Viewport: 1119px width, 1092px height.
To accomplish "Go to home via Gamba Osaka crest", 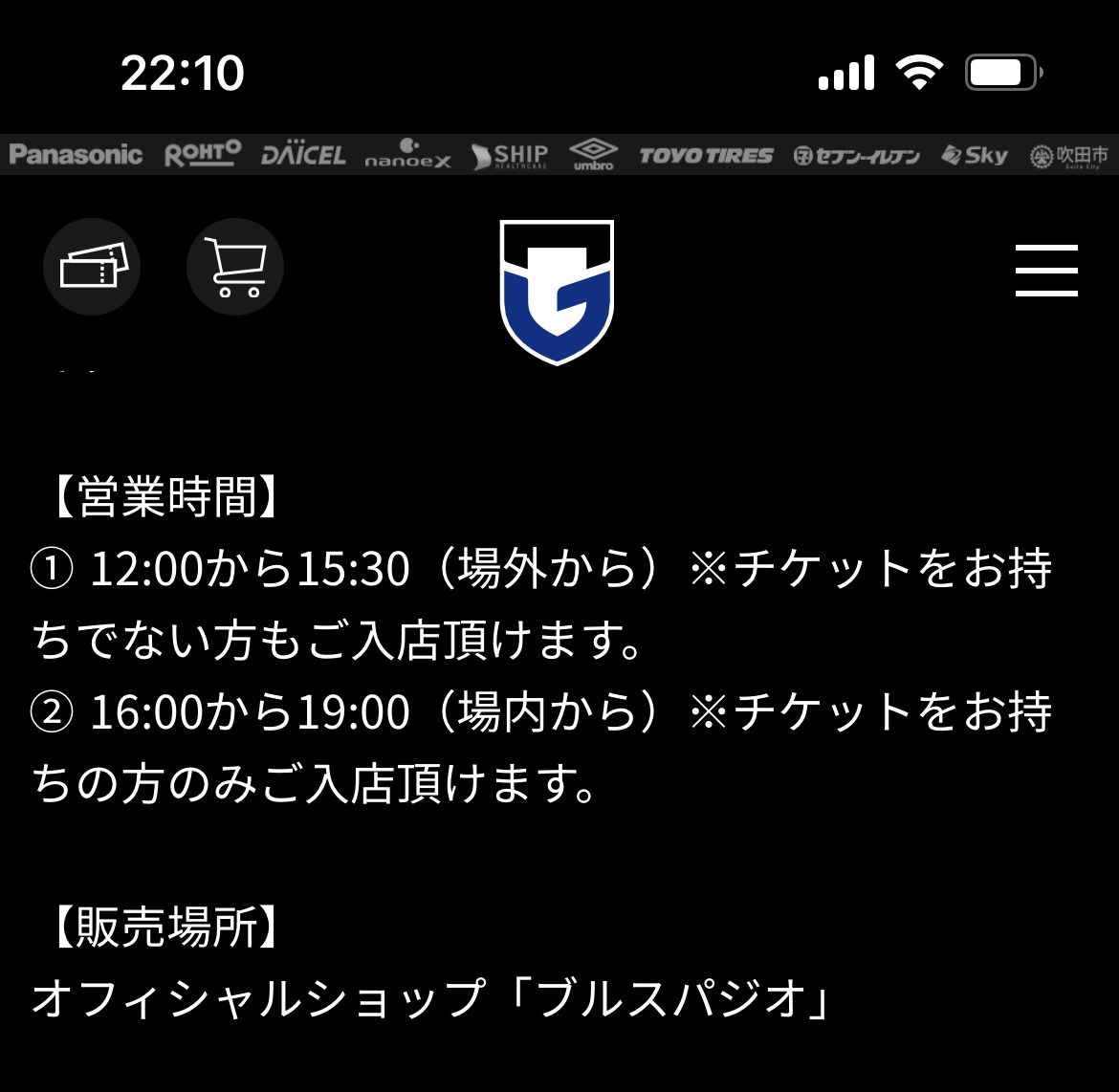I will pos(557,292).
